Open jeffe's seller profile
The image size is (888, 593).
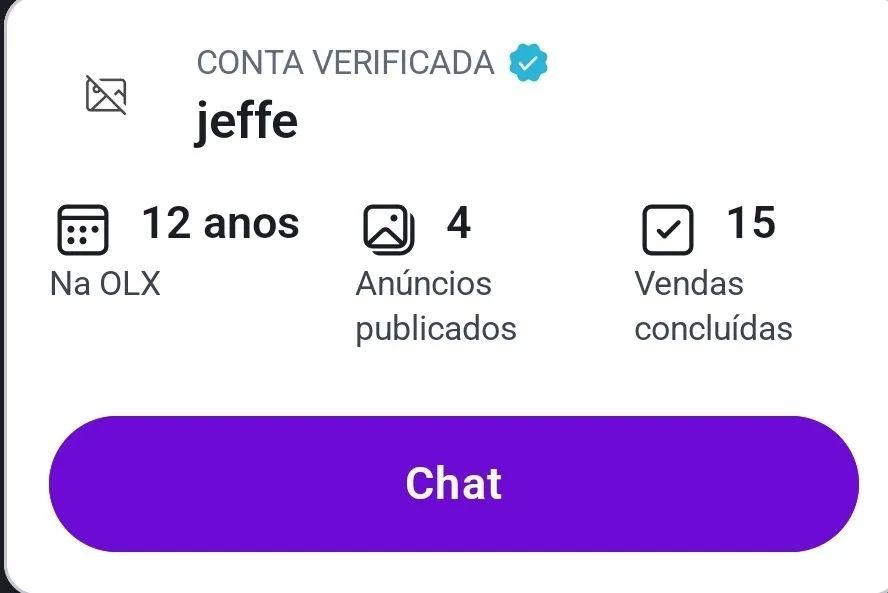tap(246, 122)
